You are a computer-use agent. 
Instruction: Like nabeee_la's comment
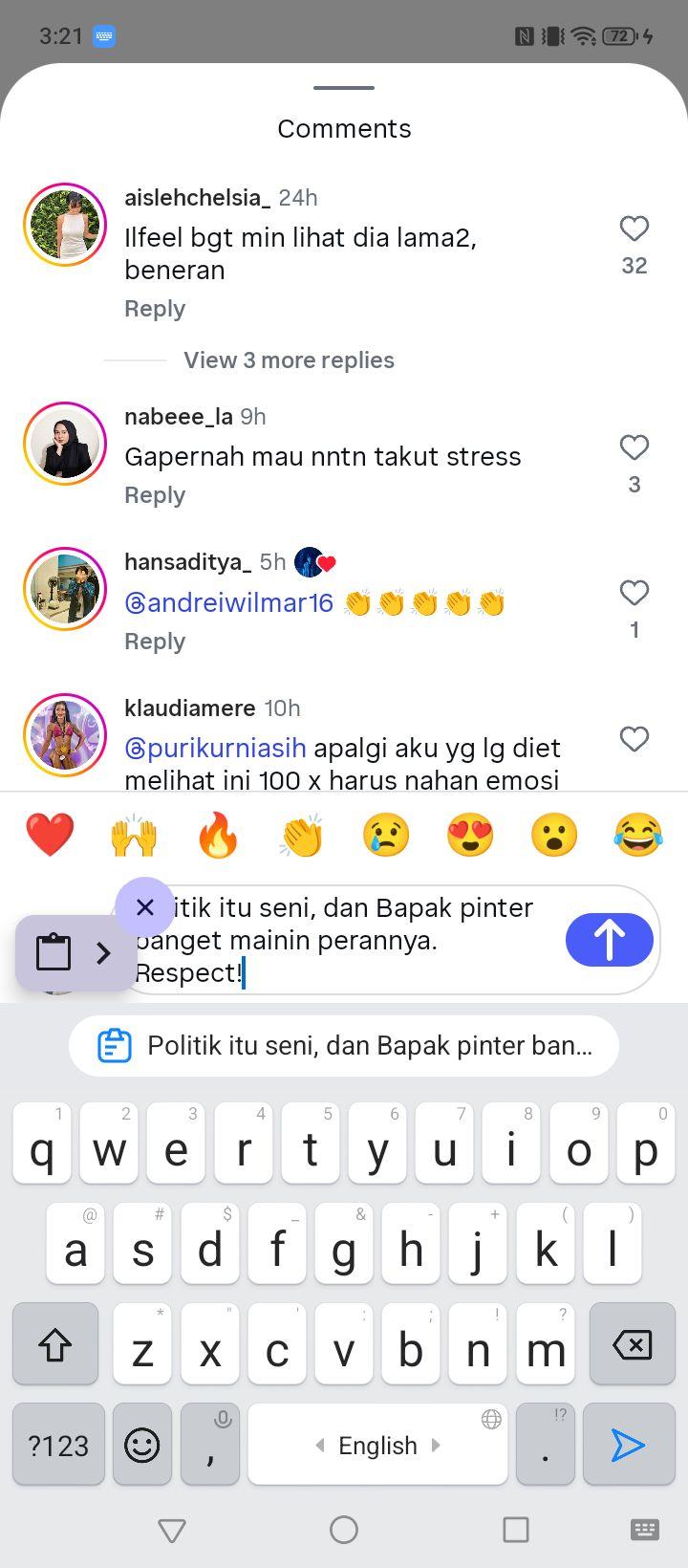click(634, 447)
